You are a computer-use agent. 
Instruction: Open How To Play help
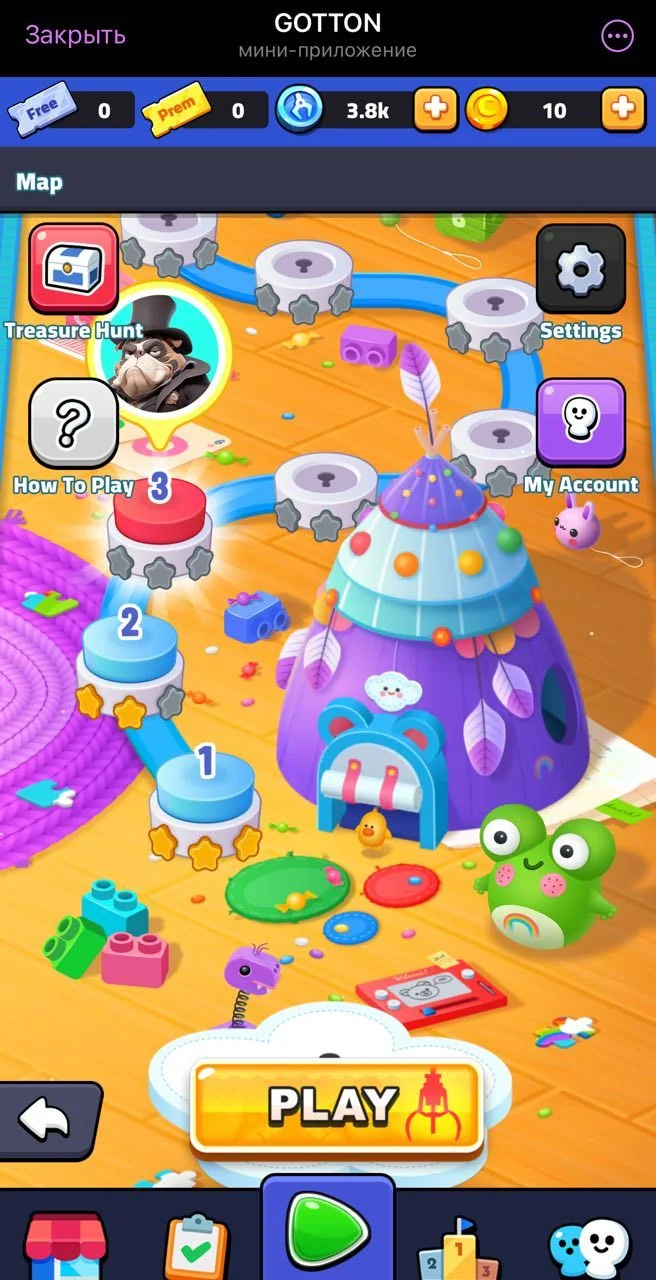(74, 425)
